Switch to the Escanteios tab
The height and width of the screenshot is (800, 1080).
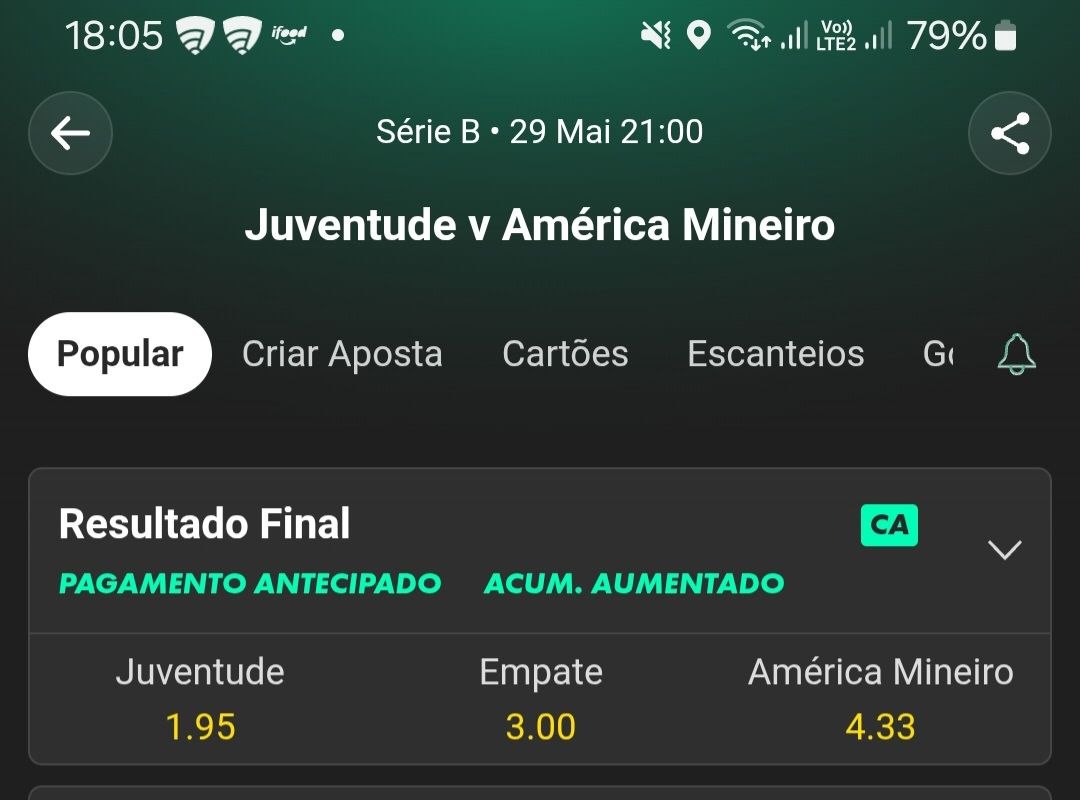click(776, 354)
